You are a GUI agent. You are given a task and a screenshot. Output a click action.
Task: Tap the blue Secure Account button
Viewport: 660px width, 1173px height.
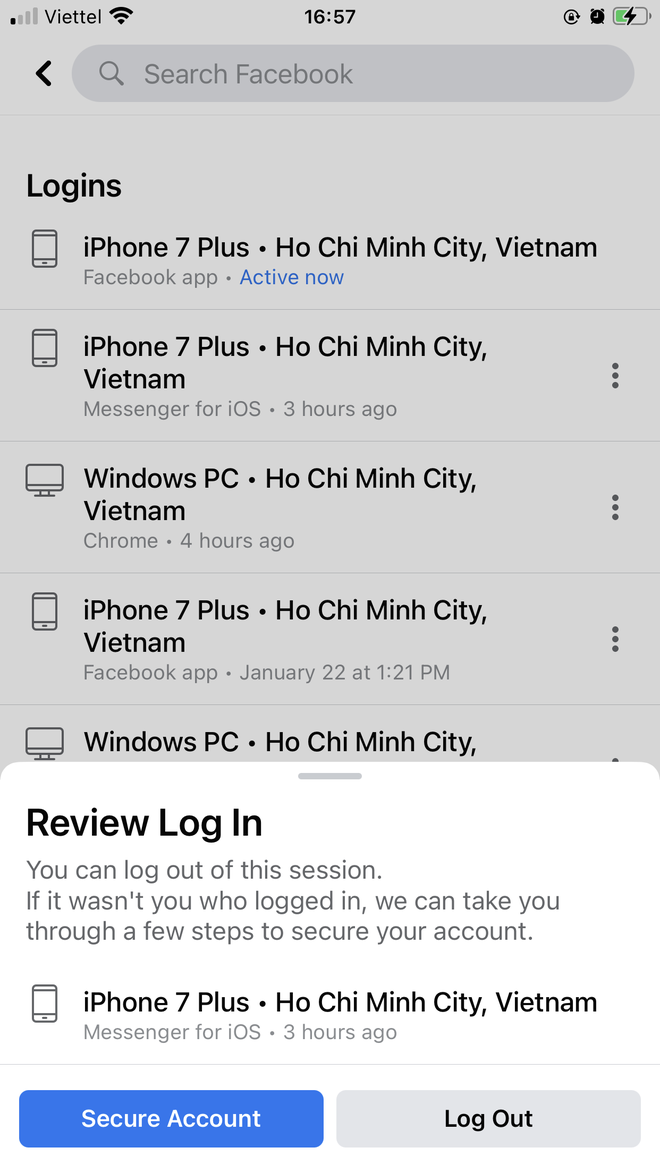coord(171,1118)
